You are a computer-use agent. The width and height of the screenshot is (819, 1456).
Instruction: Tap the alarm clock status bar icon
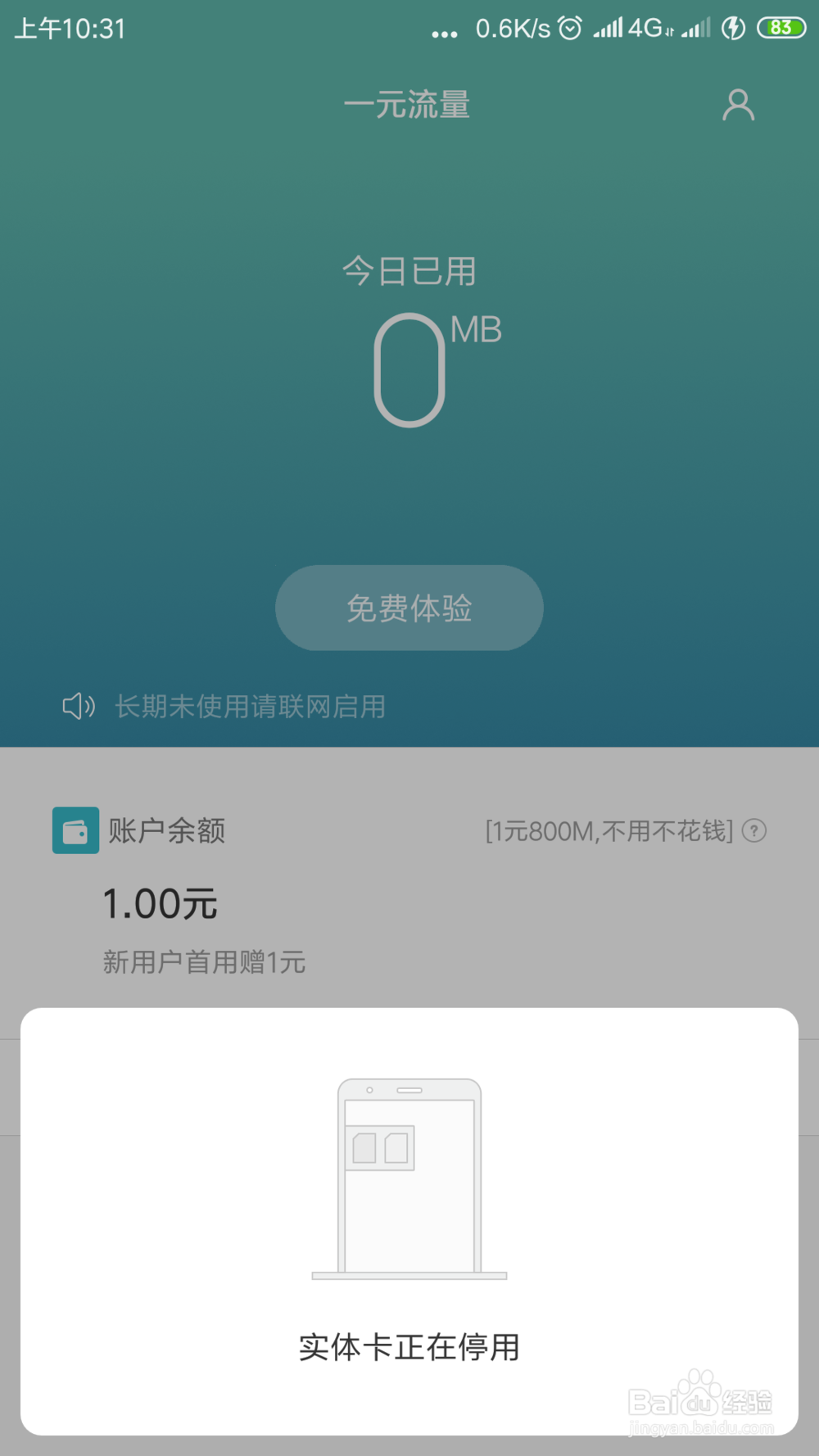pyautogui.click(x=568, y=27)
